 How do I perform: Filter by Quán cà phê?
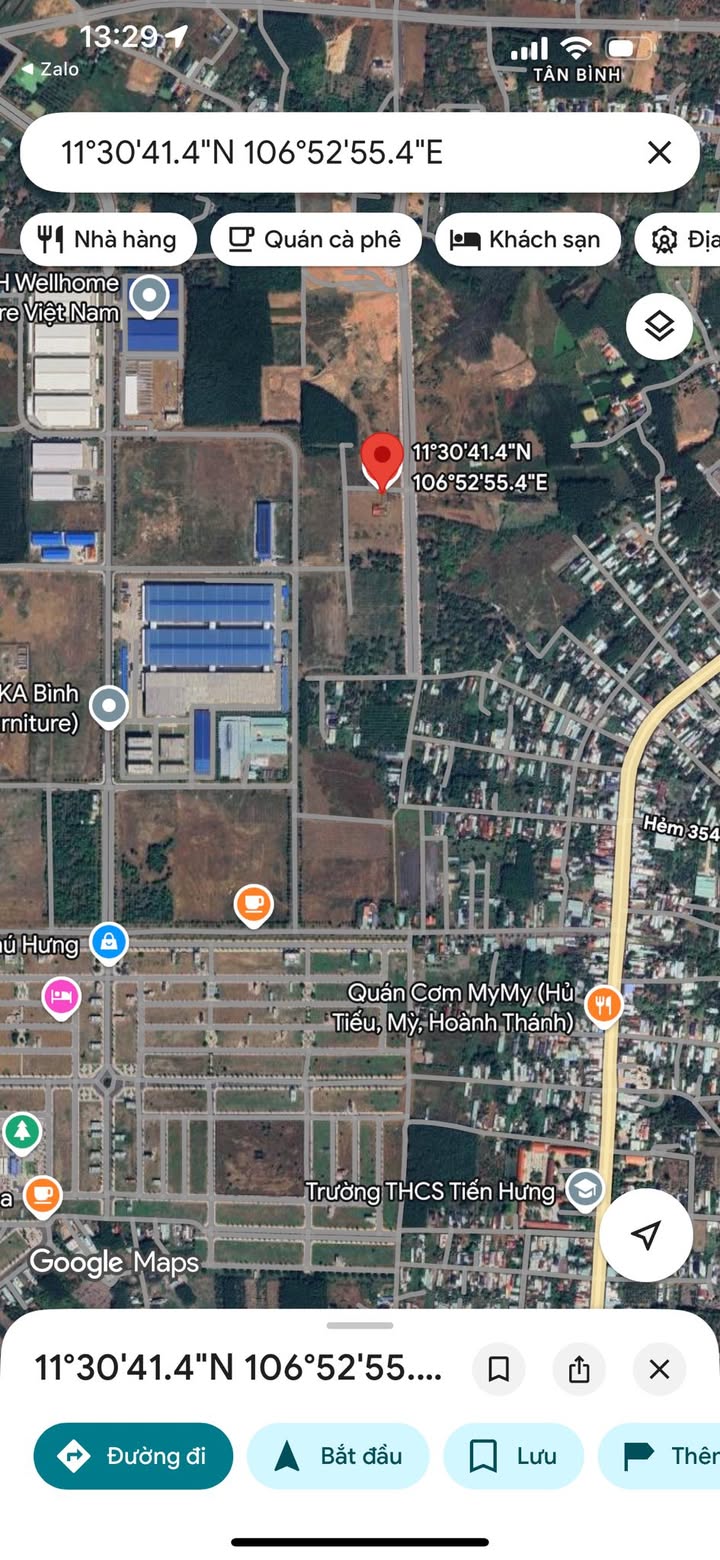pos(316,239)
